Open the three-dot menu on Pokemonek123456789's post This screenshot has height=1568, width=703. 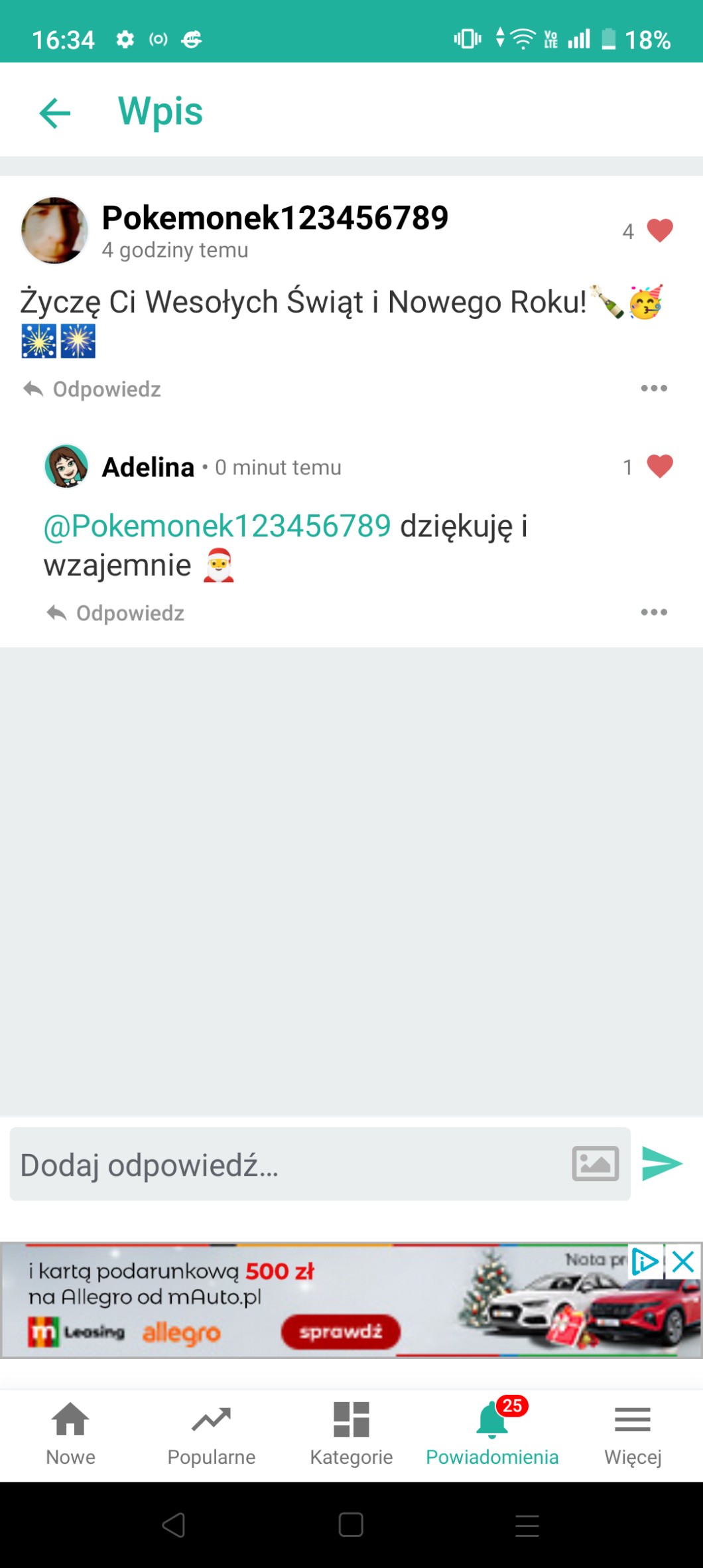point(653,389)
